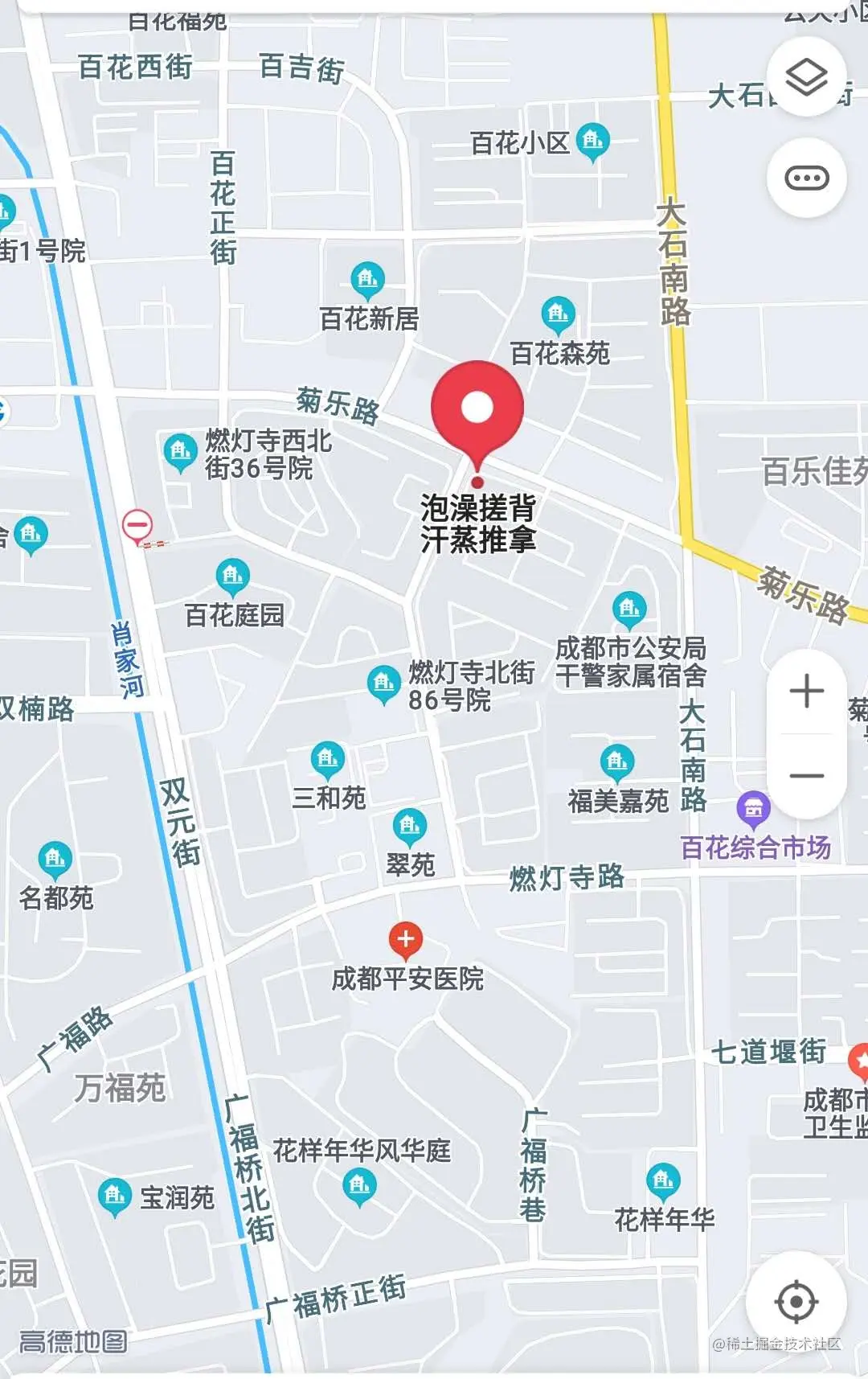The width and height of the screenshot is (868, 1379).
Task: Select 燃灯寺北街86号院 marker
Action: 384,684
